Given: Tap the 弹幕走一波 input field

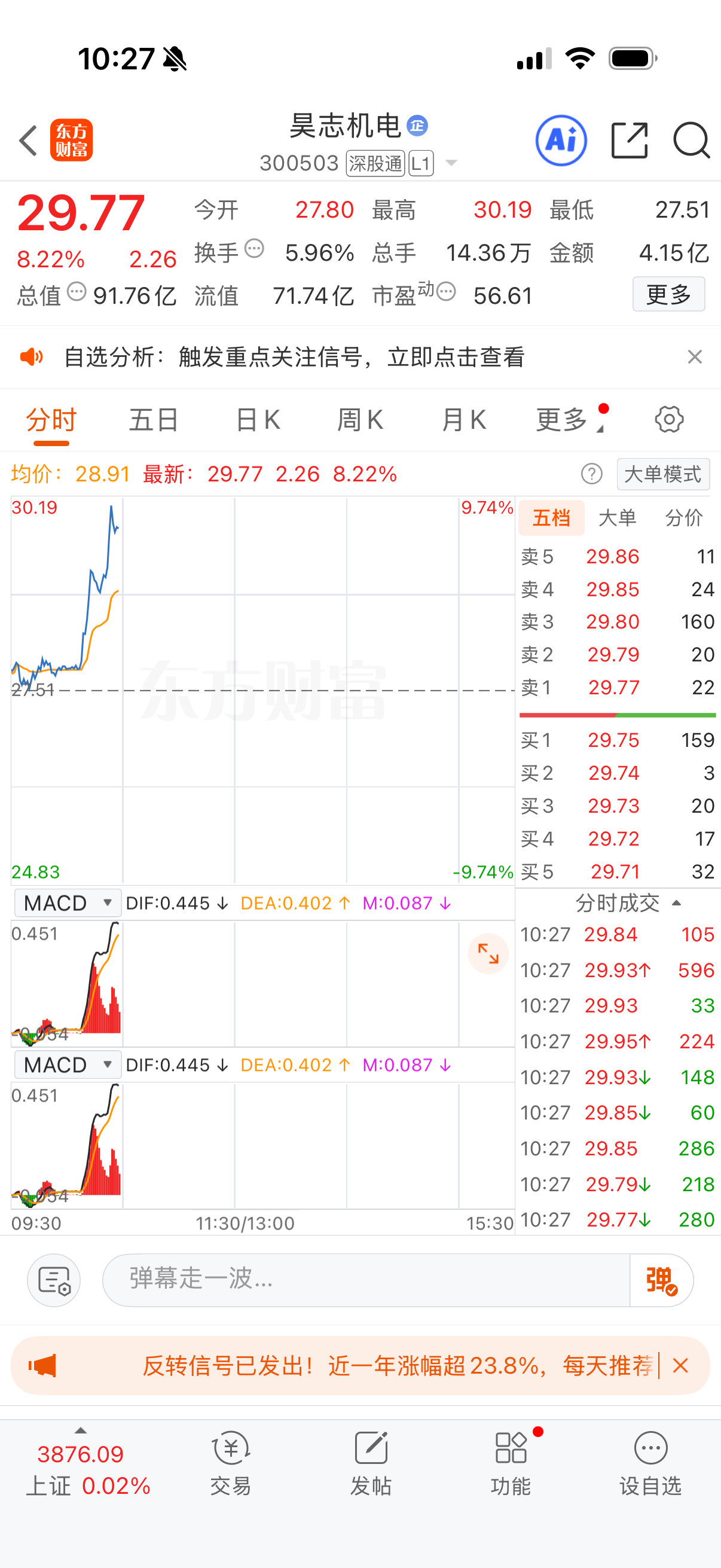Looking at the screenshot, I should click(366, 1280).
